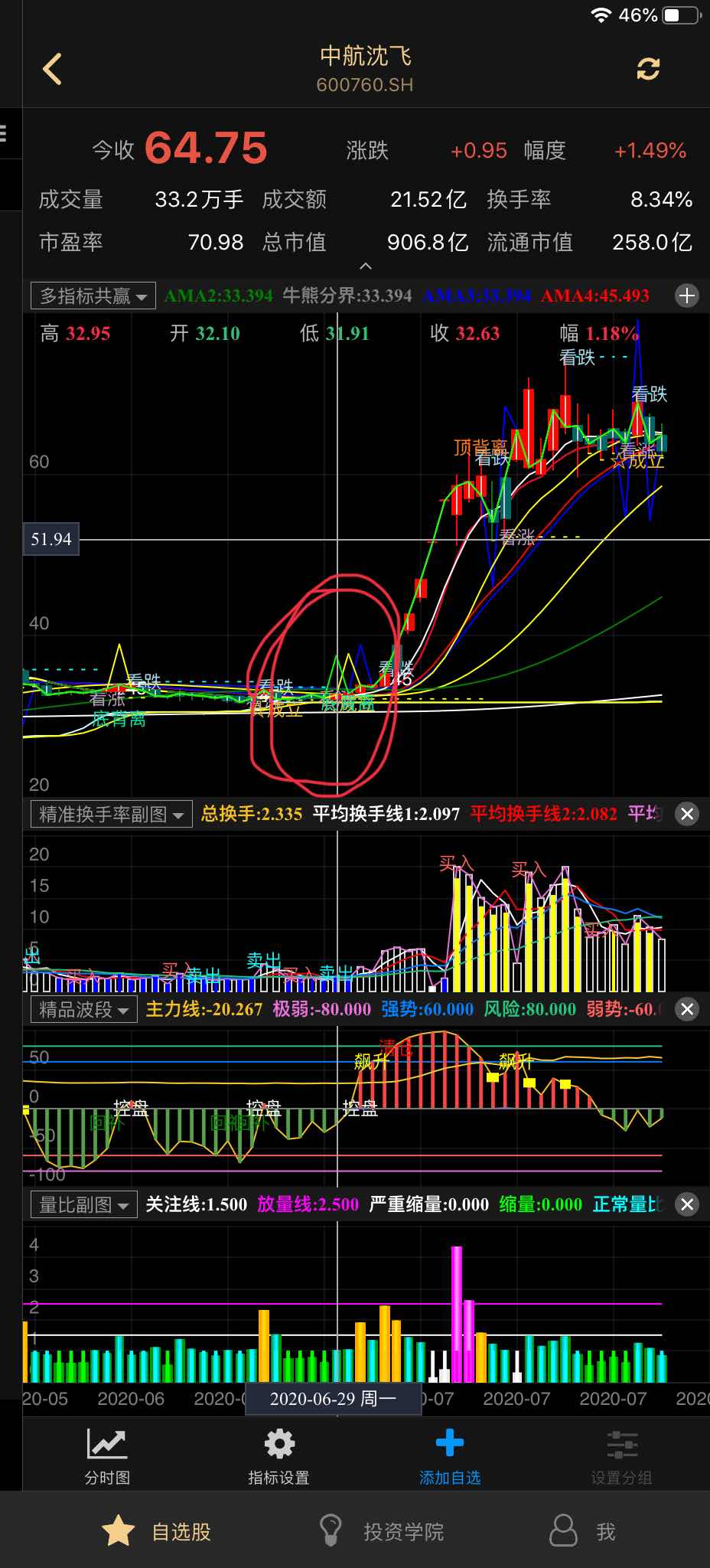710x1568 pixels.
Task: Close the 精准换手率副图 sub-chart
Action: click(x=687, y=814)
